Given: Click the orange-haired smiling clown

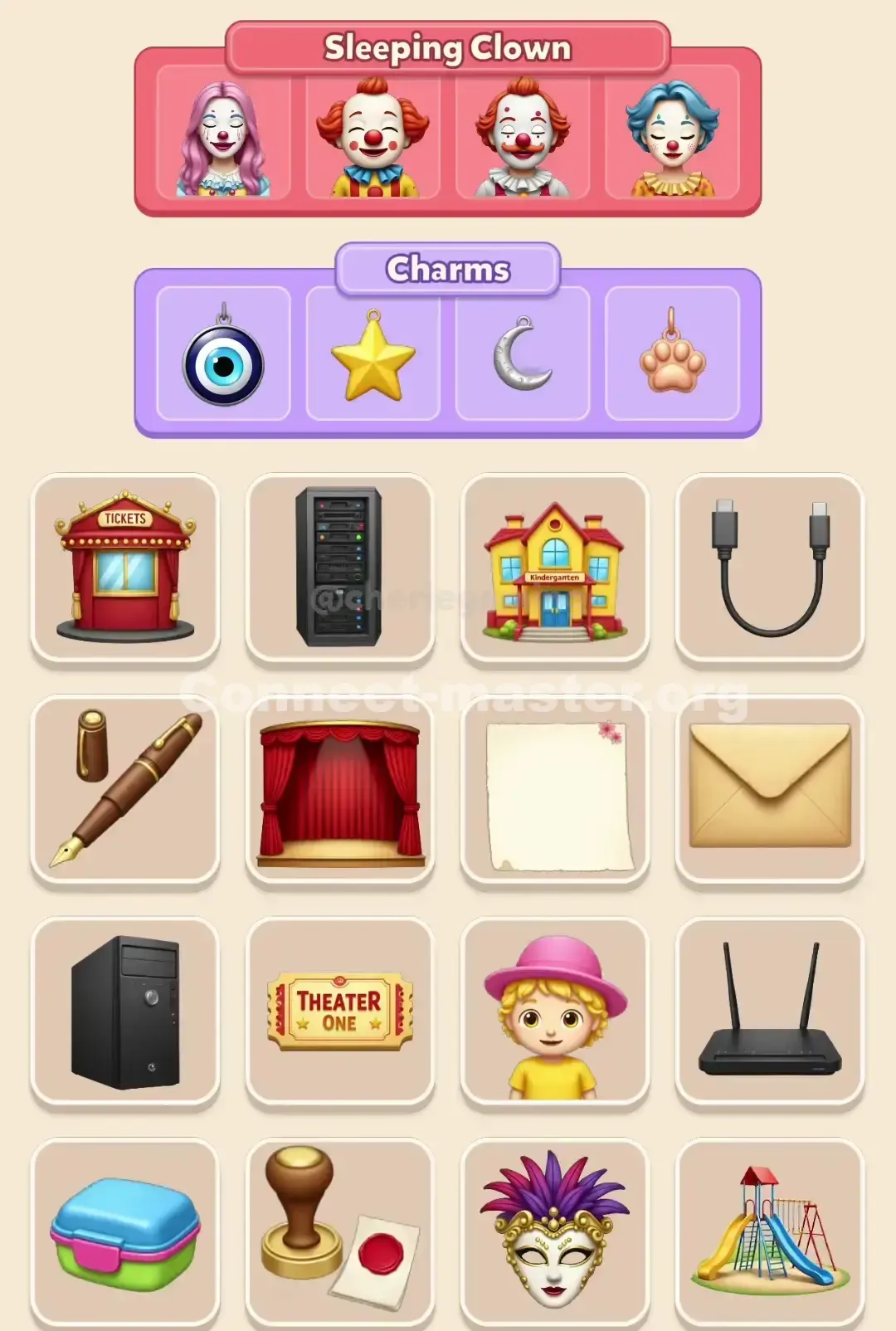Looking at the screenshot, I should tap(372, 137).
